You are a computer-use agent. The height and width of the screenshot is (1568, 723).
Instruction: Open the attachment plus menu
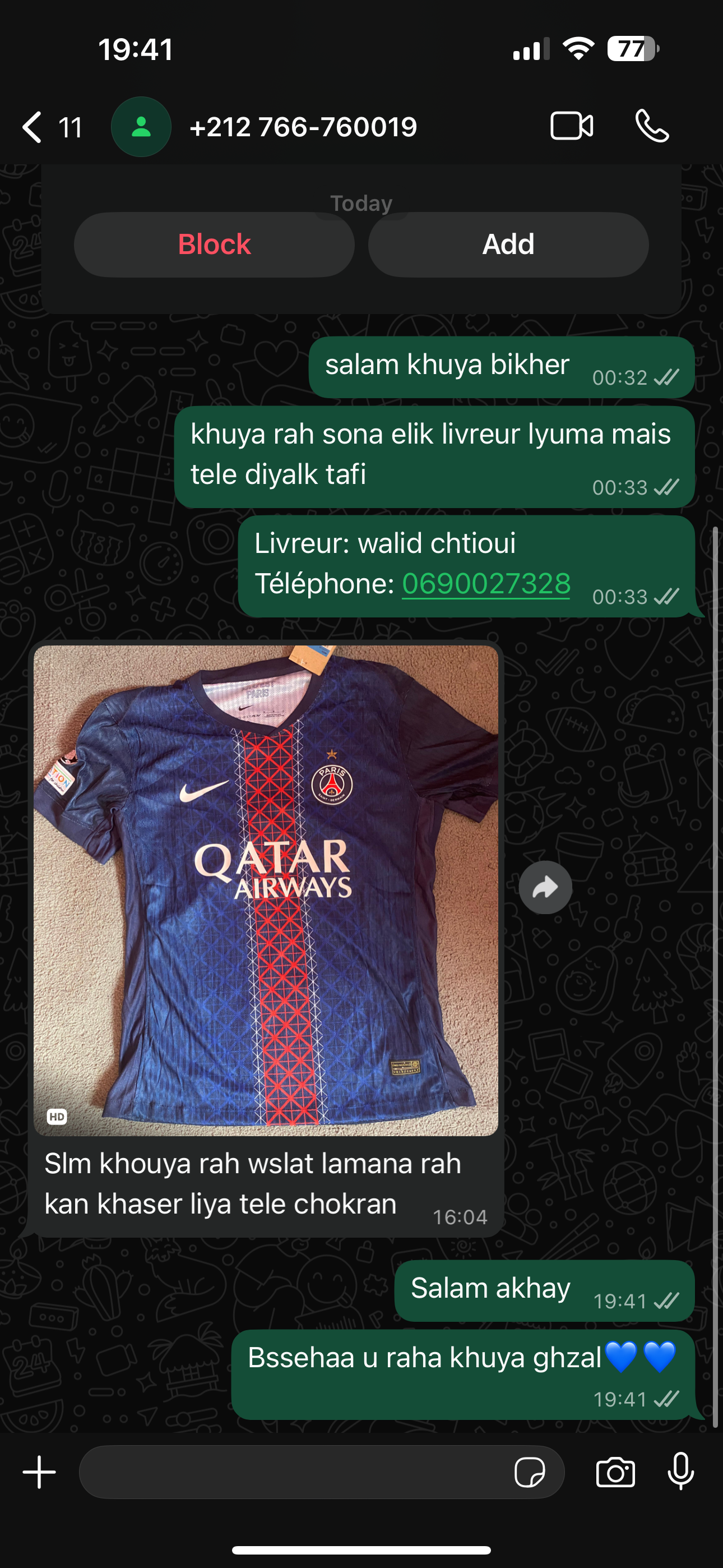(x=40, y=1472)
